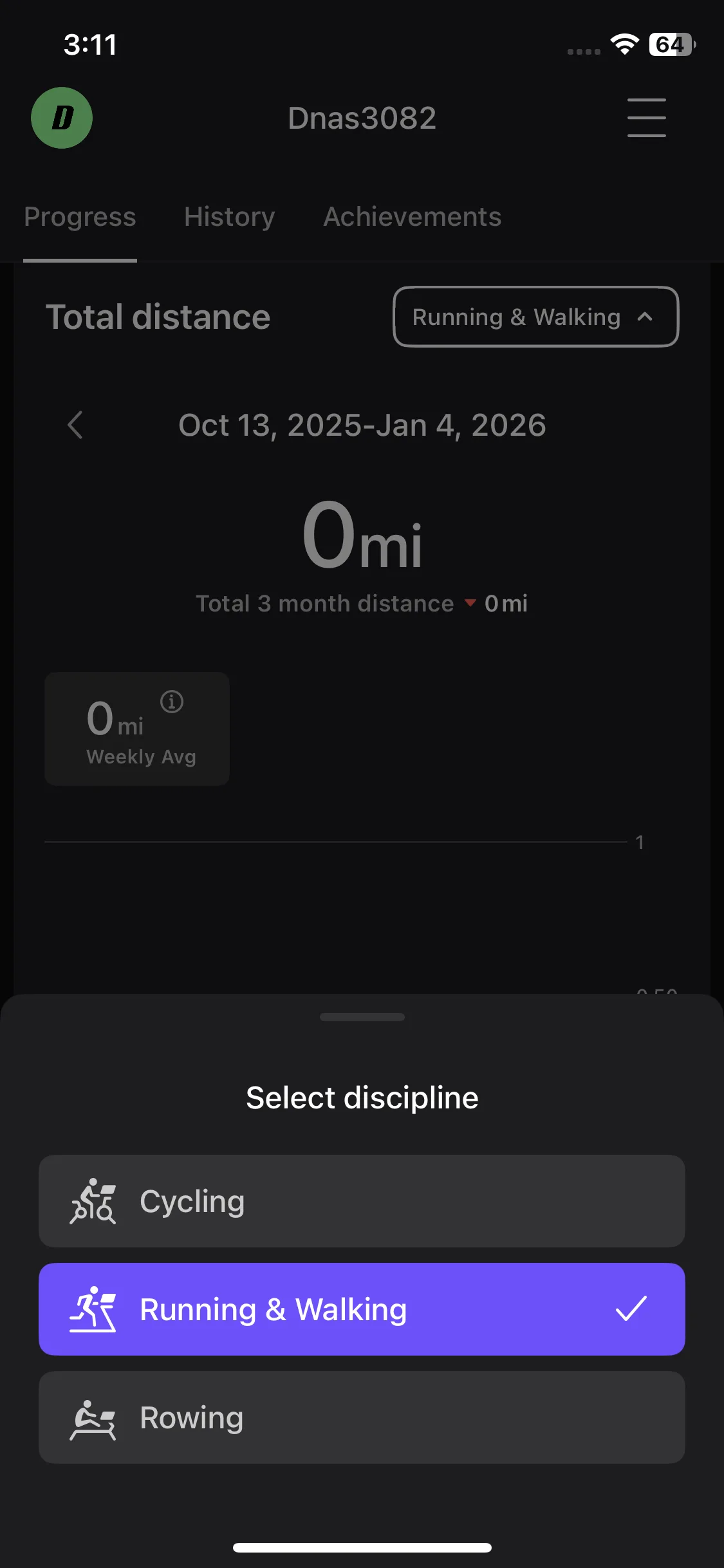724x1568 pixels.
Task: Show Weekly Avg info
Action: click(172, 701)
